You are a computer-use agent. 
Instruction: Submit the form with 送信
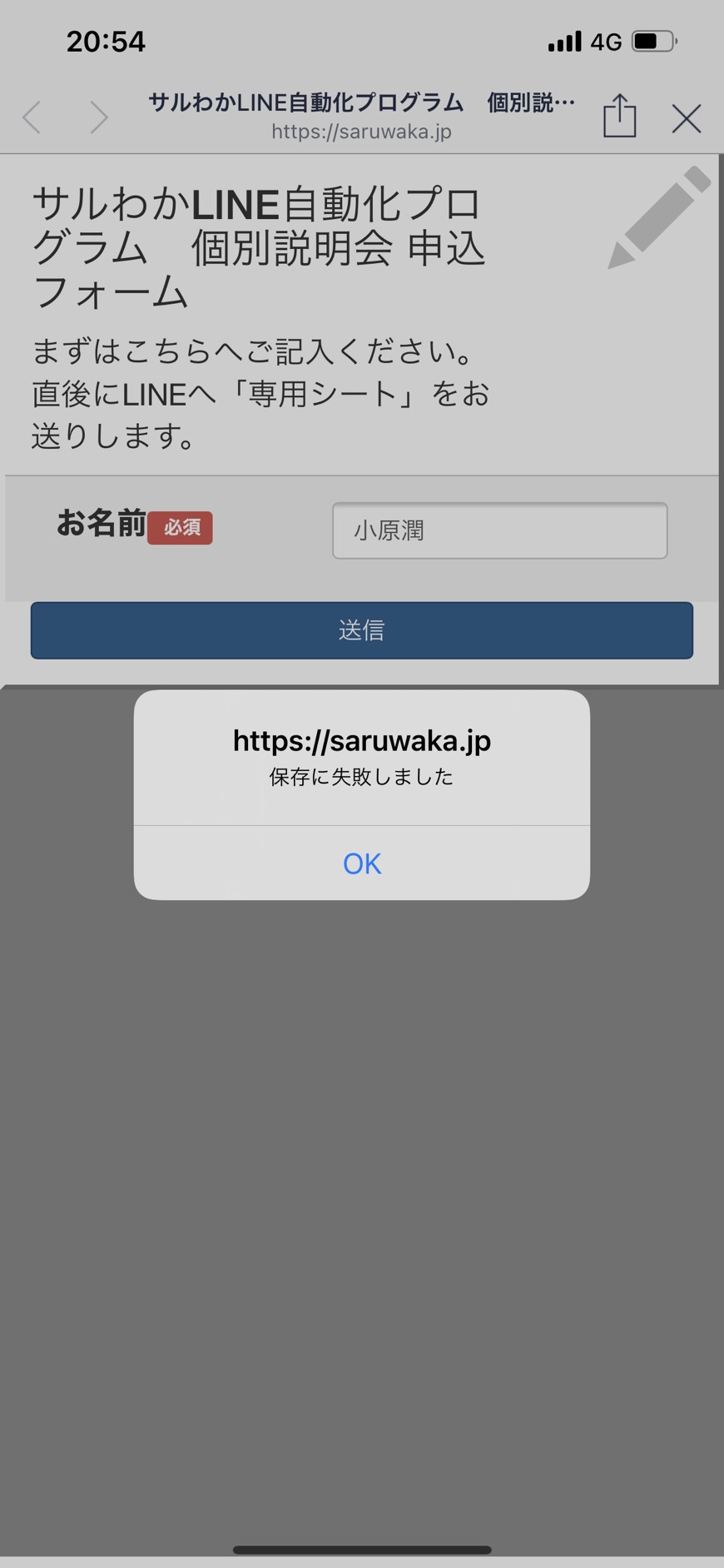pyautogui.click(x=362, y=630)
